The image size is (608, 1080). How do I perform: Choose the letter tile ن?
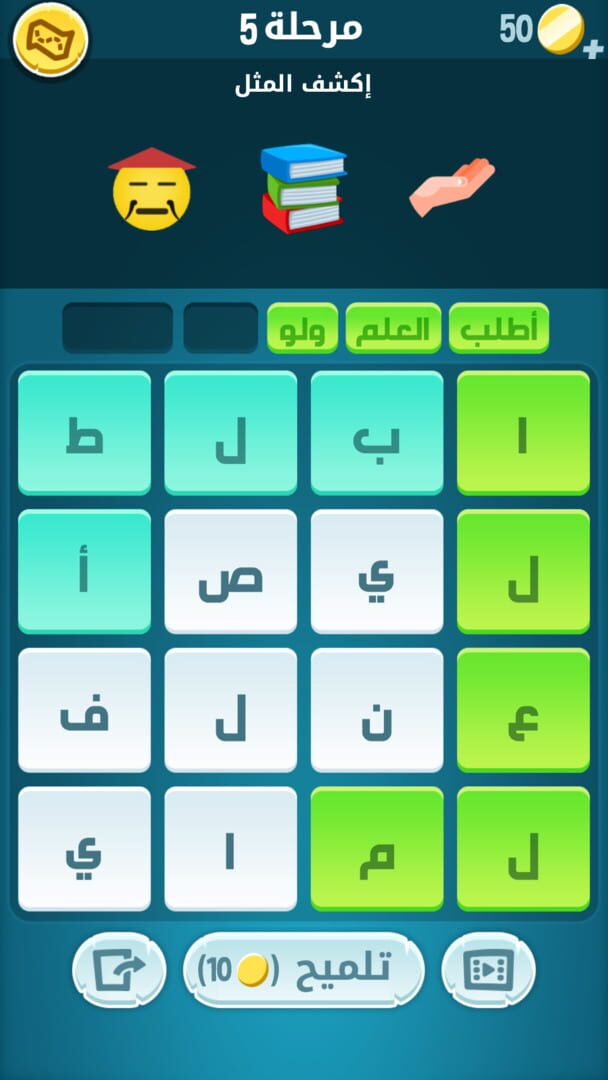pyautogui.click(x=377, y=710)
